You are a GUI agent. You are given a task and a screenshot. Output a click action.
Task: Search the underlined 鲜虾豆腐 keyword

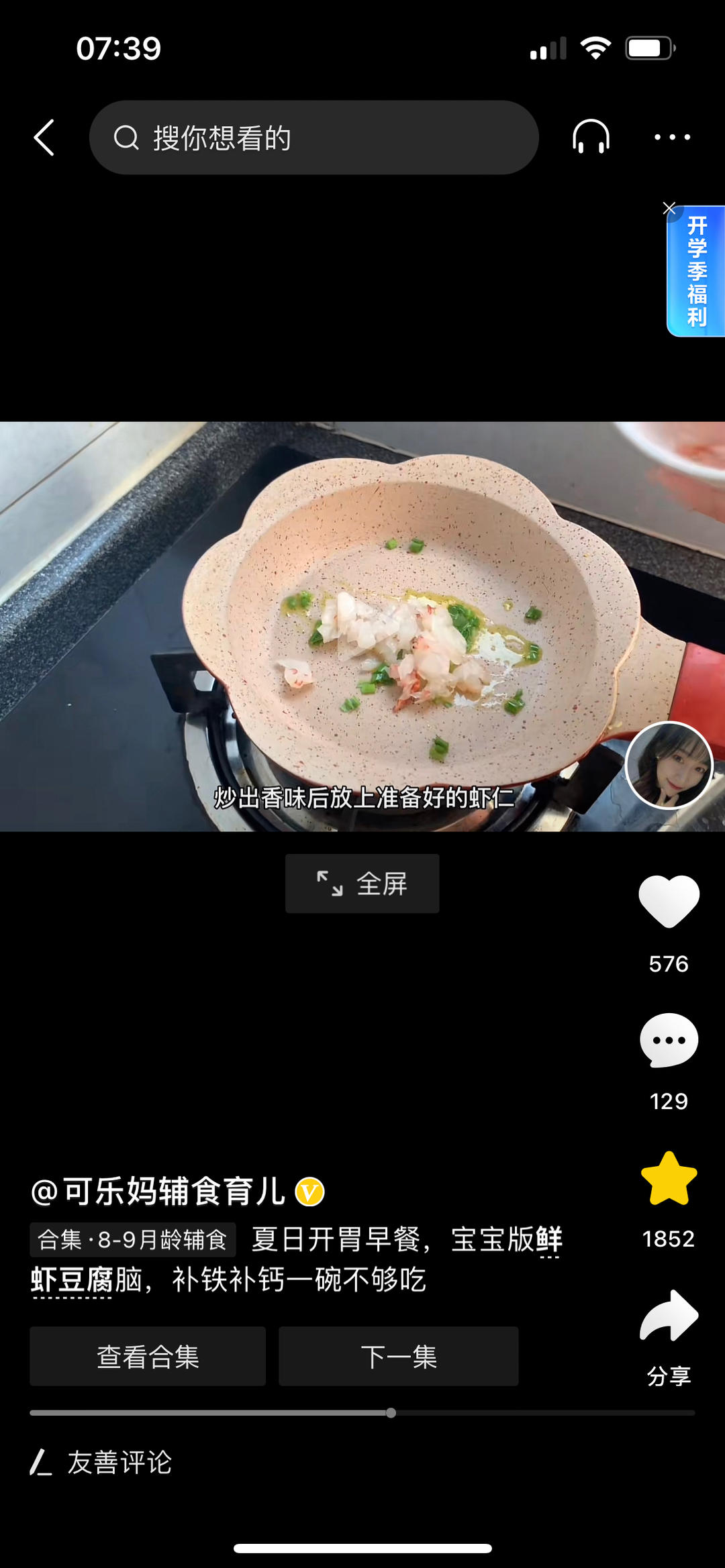click(x=72, y=1280)
